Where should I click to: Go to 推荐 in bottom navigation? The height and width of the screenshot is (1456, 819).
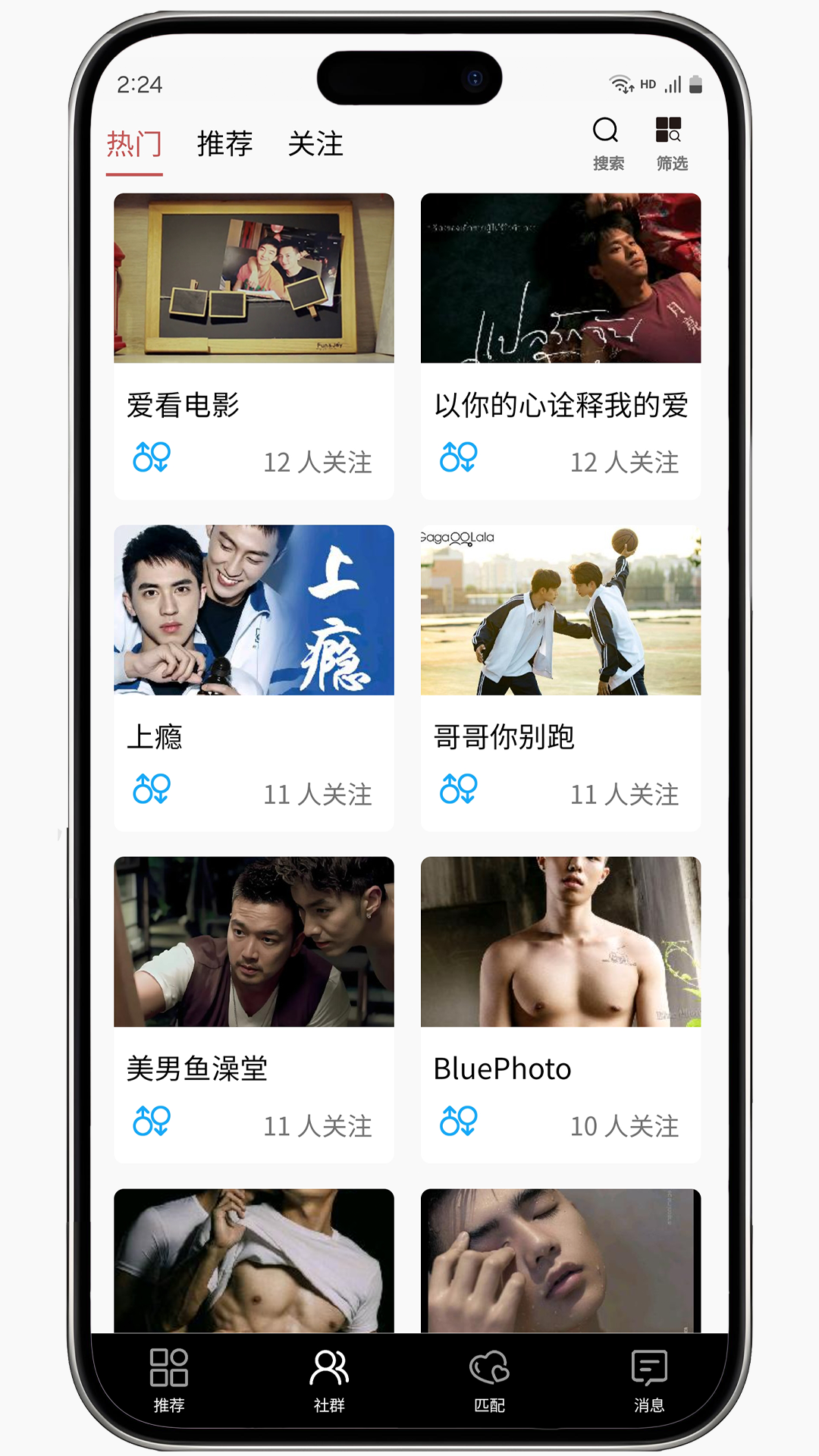pos(169,1380)
